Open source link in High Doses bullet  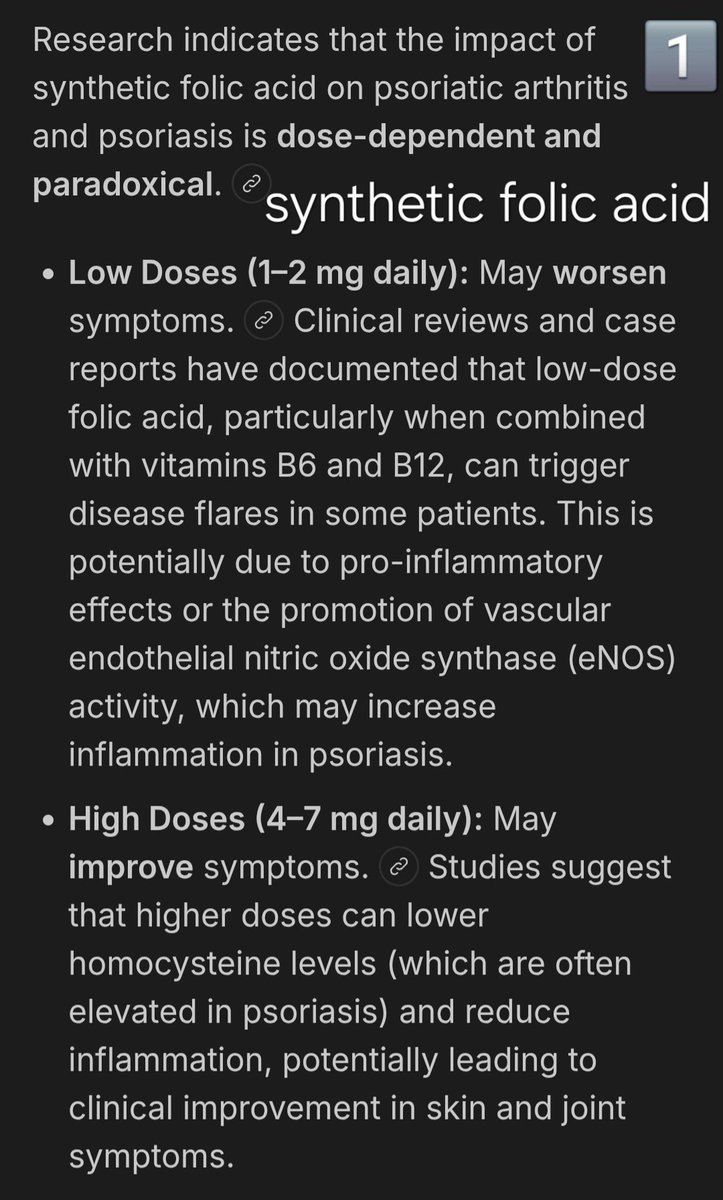(x=398, y=868)
